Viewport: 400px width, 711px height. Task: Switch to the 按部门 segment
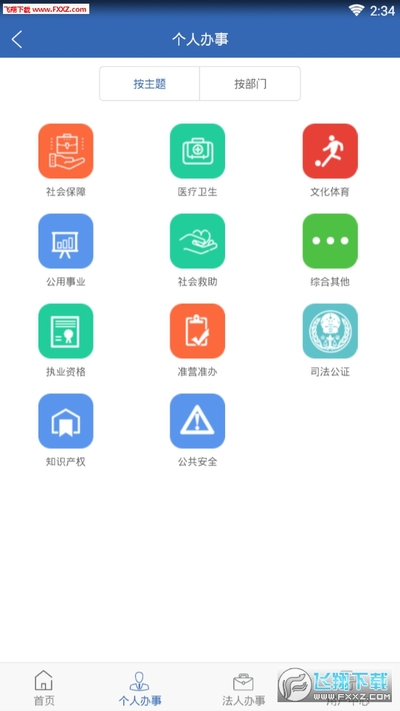[250, 84]
